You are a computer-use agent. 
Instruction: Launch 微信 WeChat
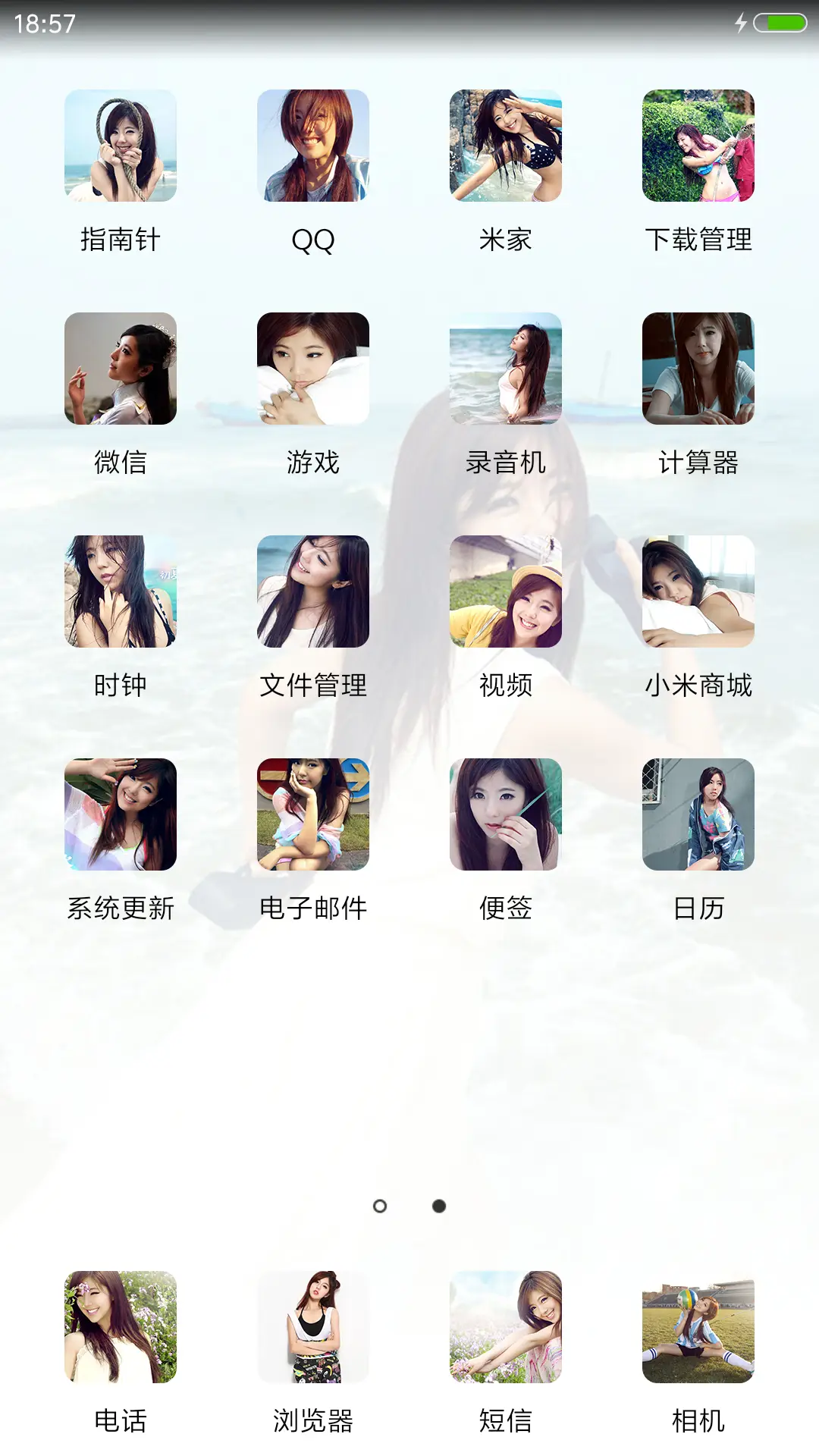point(123,369)
